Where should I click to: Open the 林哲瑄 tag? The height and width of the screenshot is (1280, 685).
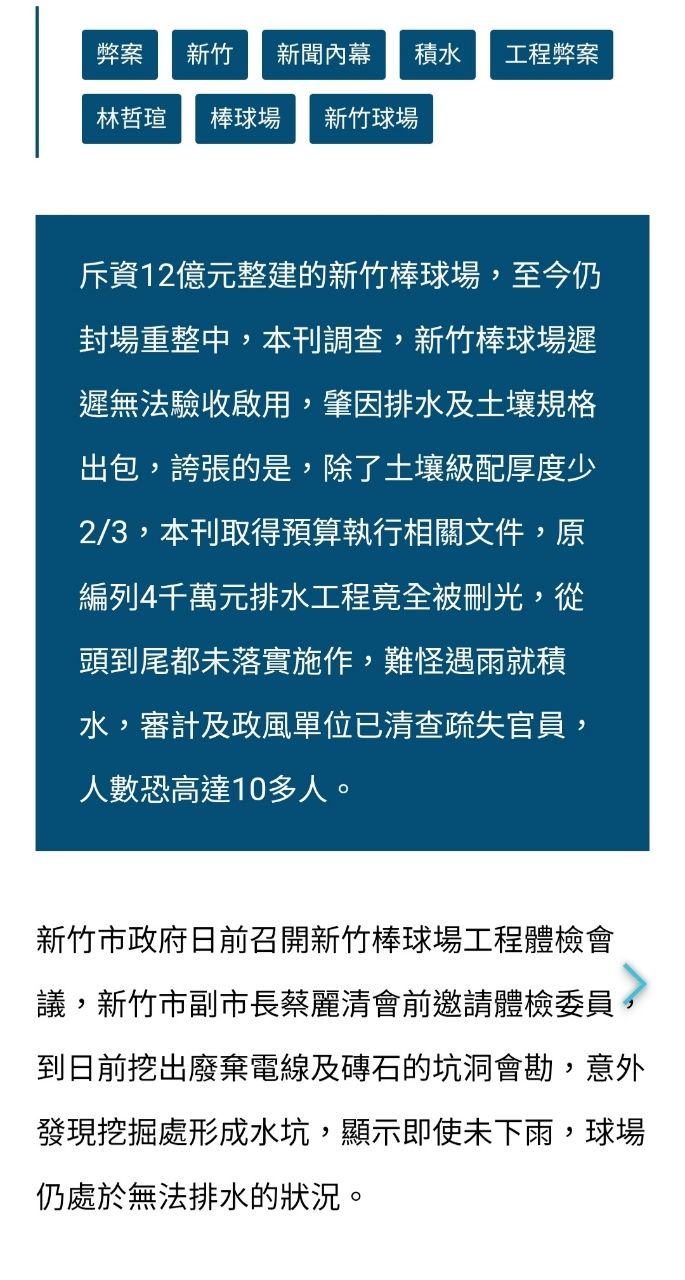(x=132, y=119)
